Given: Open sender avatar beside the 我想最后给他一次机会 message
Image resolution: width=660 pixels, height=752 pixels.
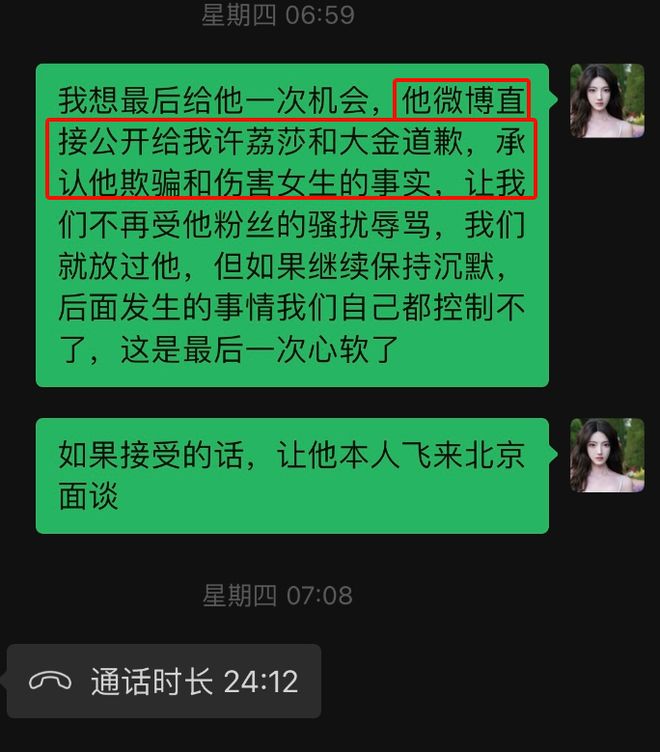Looking at the screenshot, I should pos(606,101).
